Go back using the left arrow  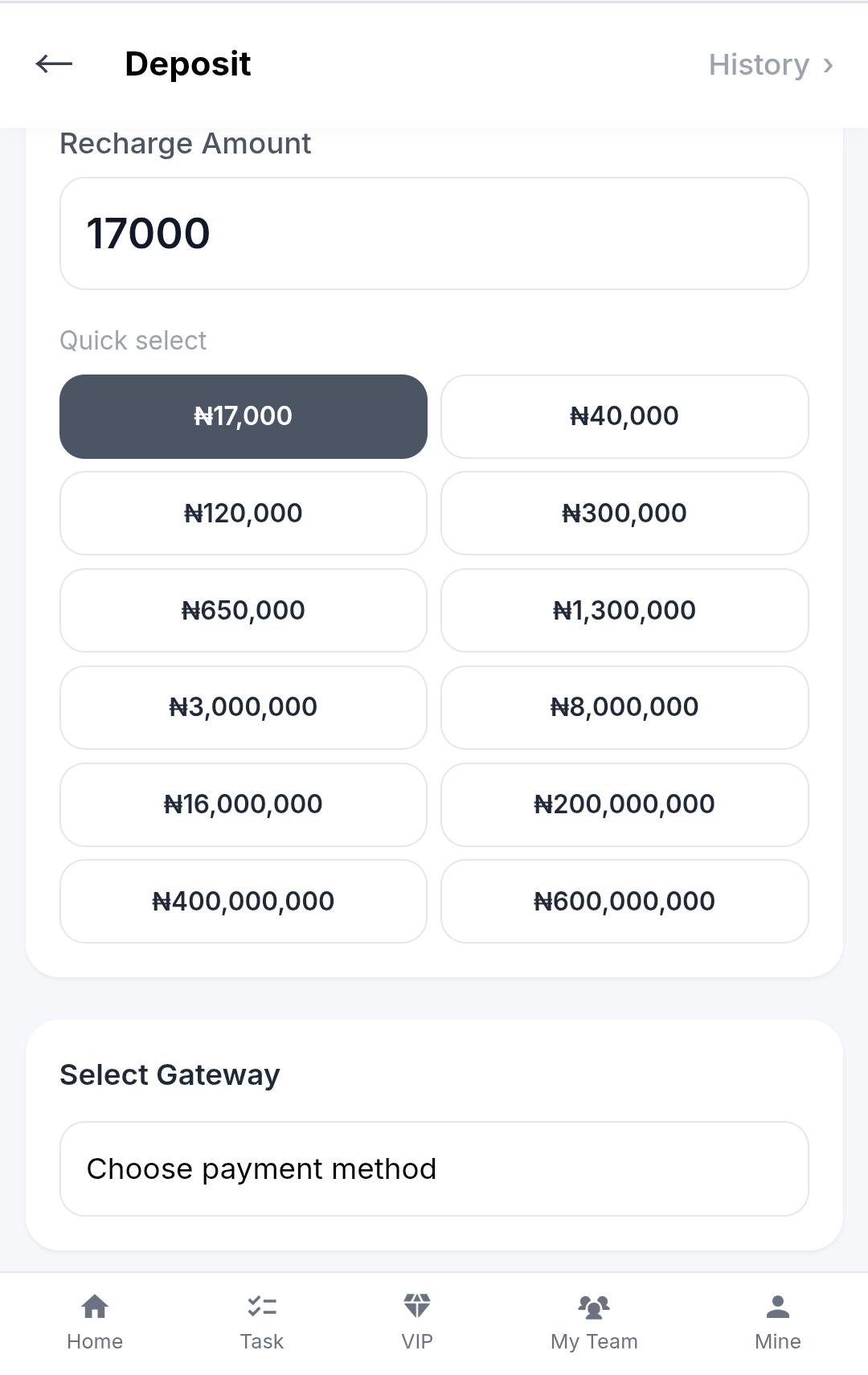53,63
